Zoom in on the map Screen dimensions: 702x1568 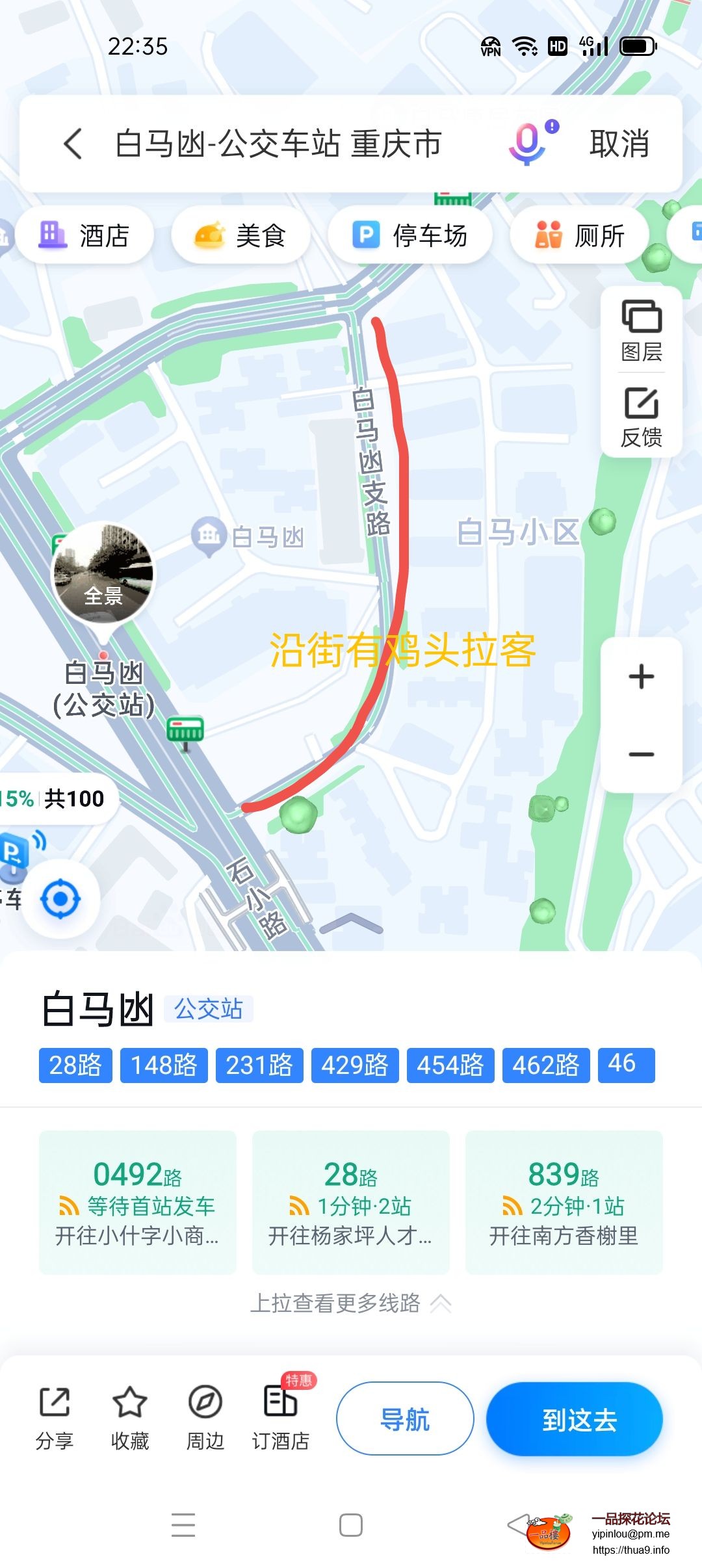click(642, 677)
